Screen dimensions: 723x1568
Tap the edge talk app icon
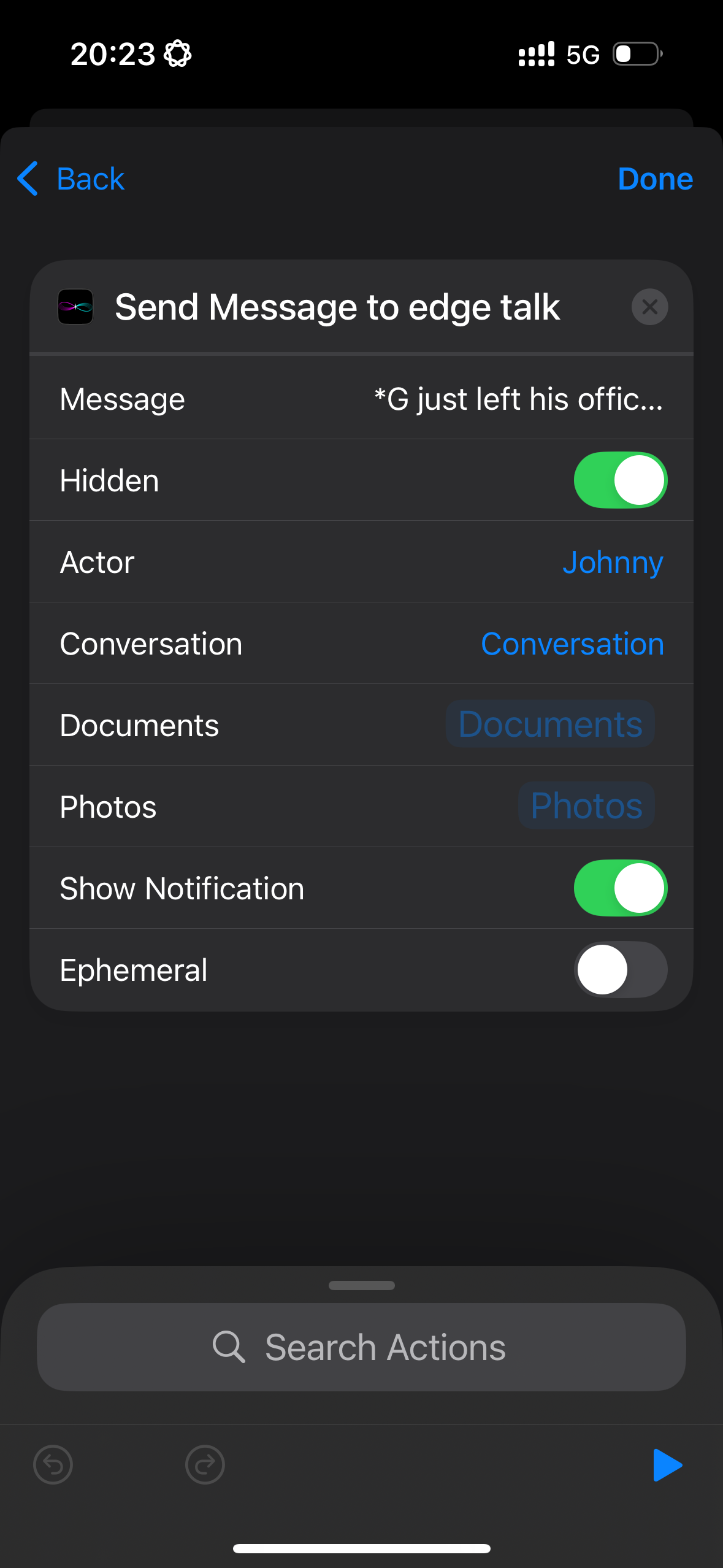click(x=75, y=307)
